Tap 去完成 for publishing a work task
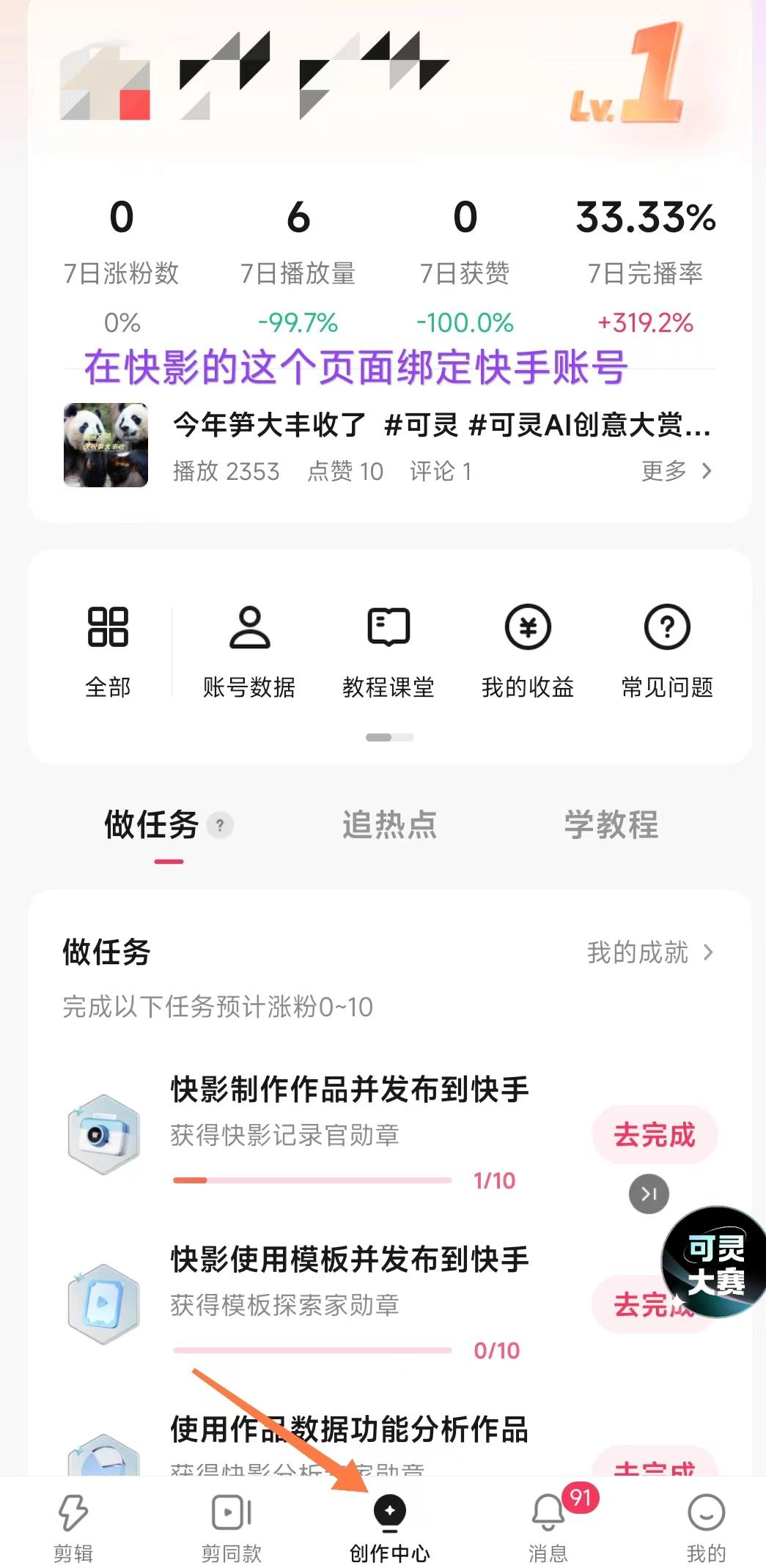766x1568 pixels. click(x=655, y=1135)
